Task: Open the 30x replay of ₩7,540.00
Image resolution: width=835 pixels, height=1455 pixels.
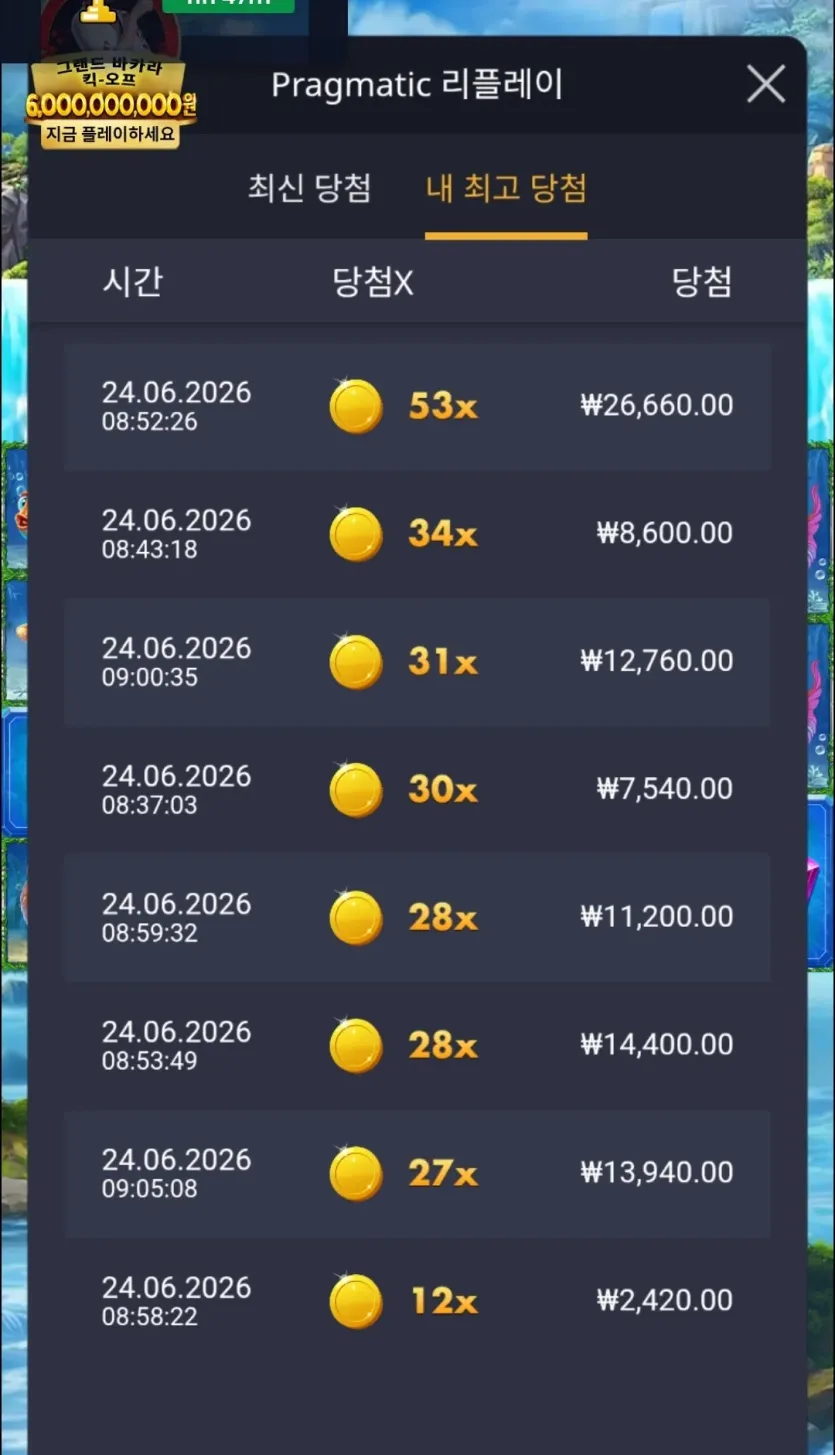Action: point(417,790)
